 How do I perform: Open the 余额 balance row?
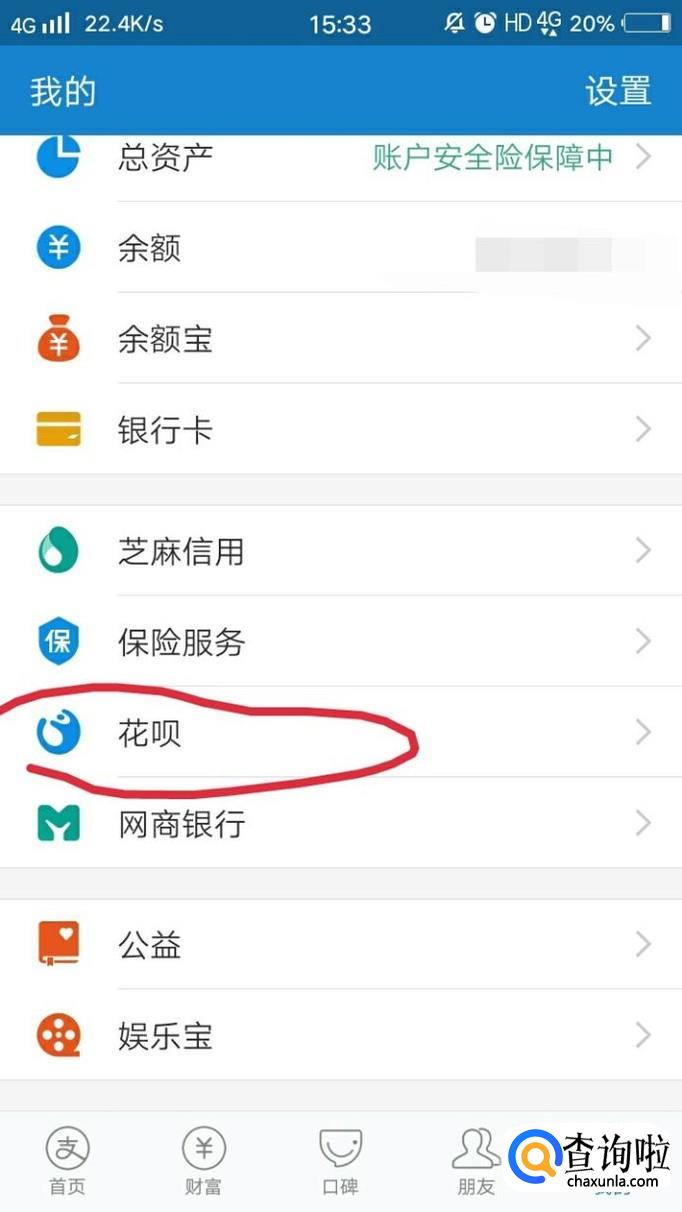click(341, 248)
